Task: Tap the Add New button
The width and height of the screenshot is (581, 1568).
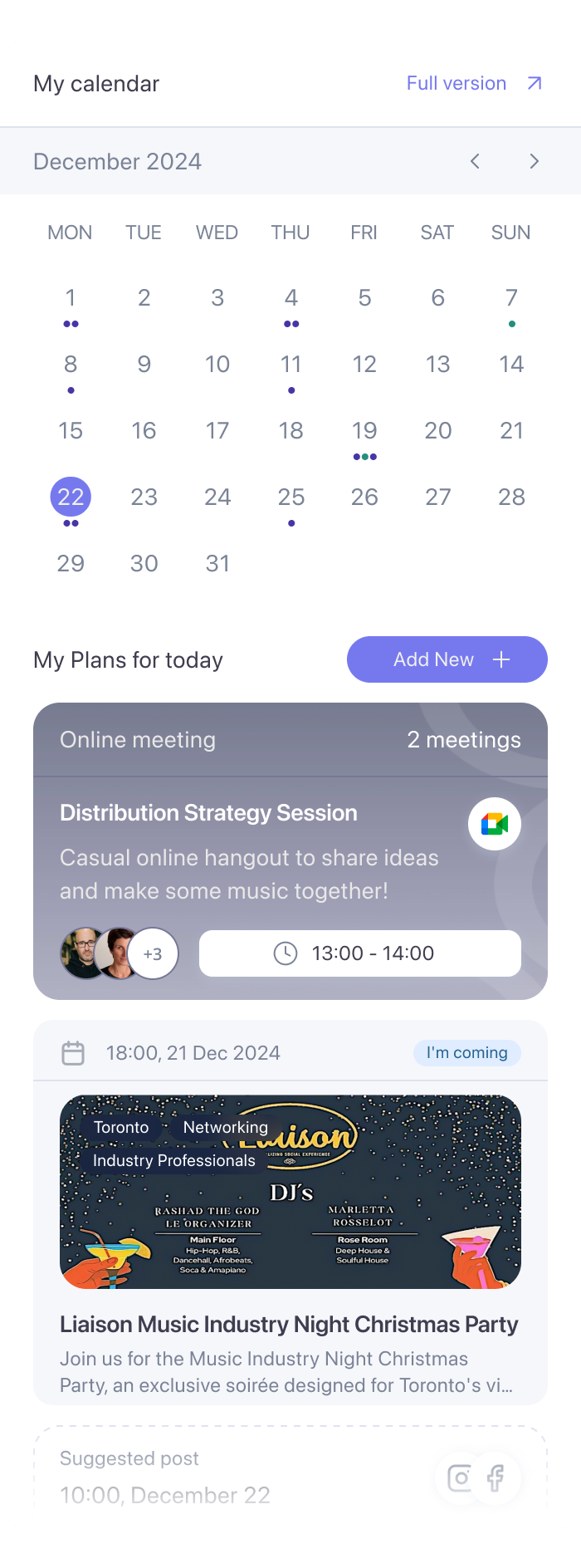Action: 447,659
